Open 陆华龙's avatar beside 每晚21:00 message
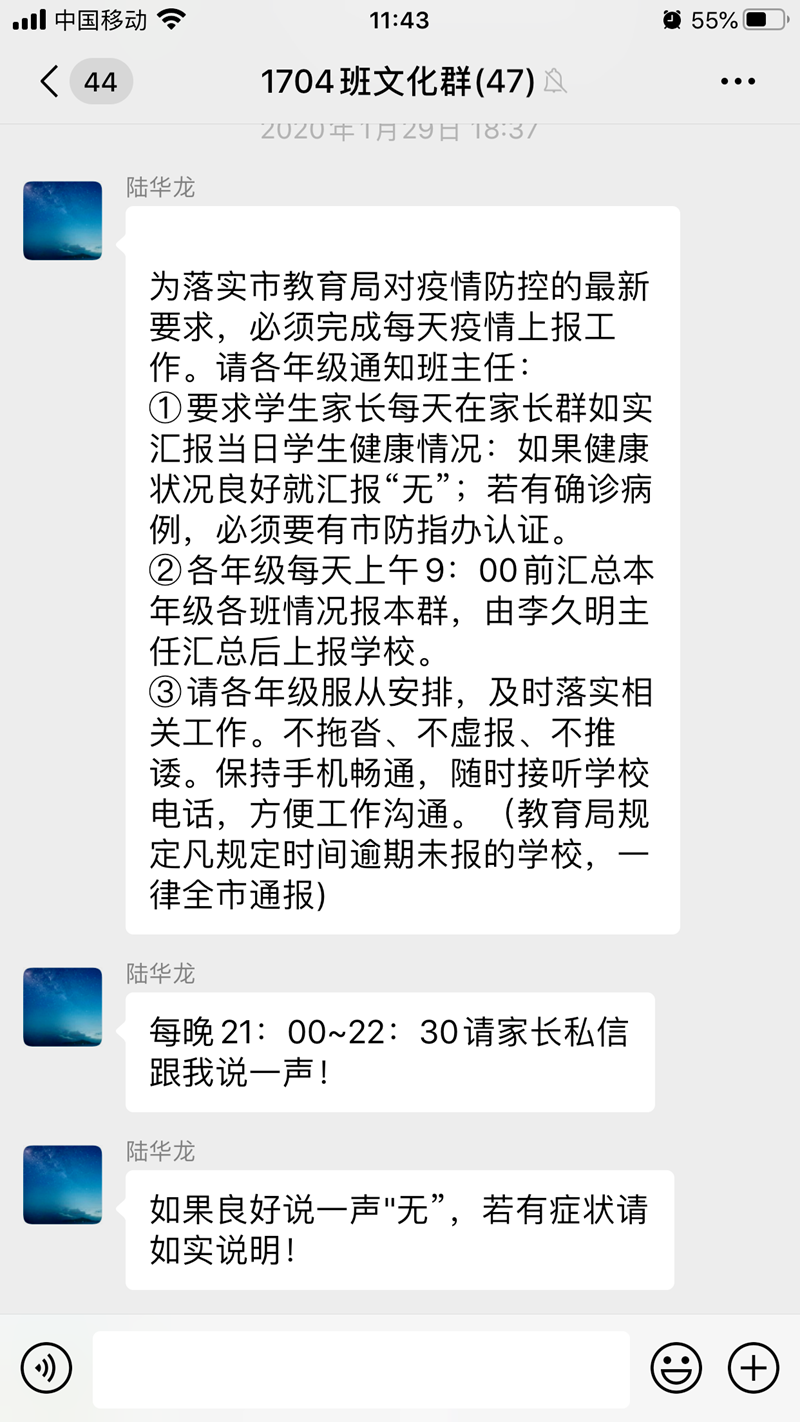Screen dimensions: 800x1422 coord(62,1006)
